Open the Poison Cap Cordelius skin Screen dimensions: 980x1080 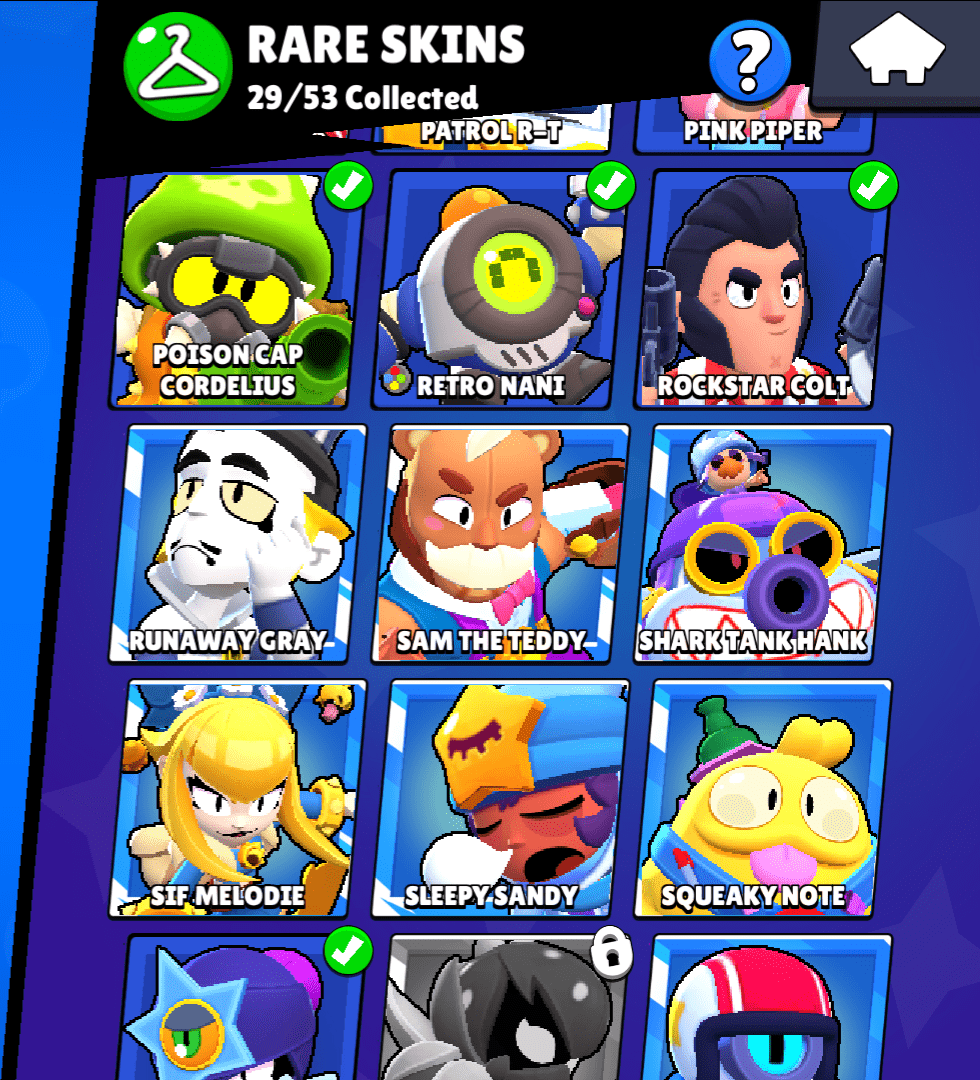tap(236, 290)
